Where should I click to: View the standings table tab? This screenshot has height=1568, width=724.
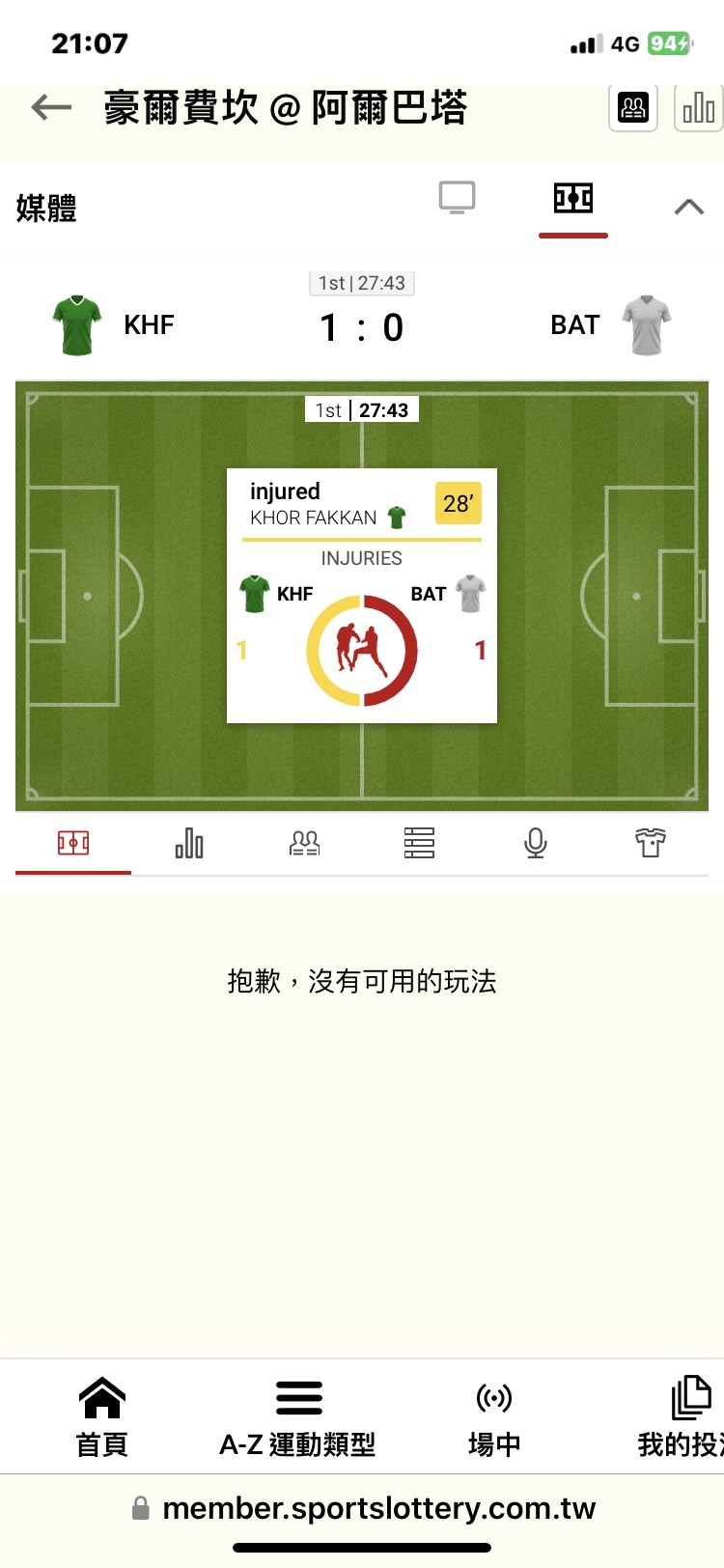point(419,843)
